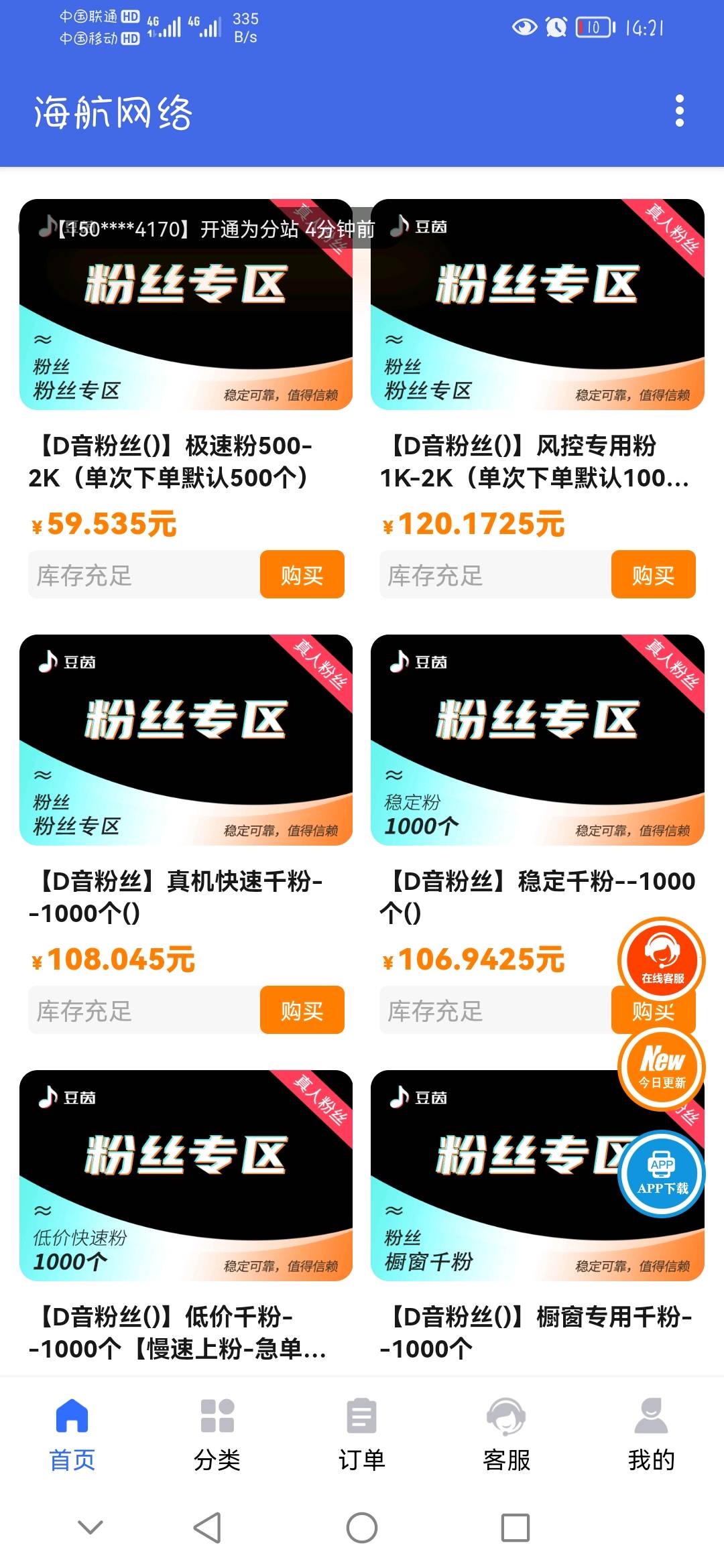Switch to the 客服 tab

pyautogui.click(x=506, y=1434)
